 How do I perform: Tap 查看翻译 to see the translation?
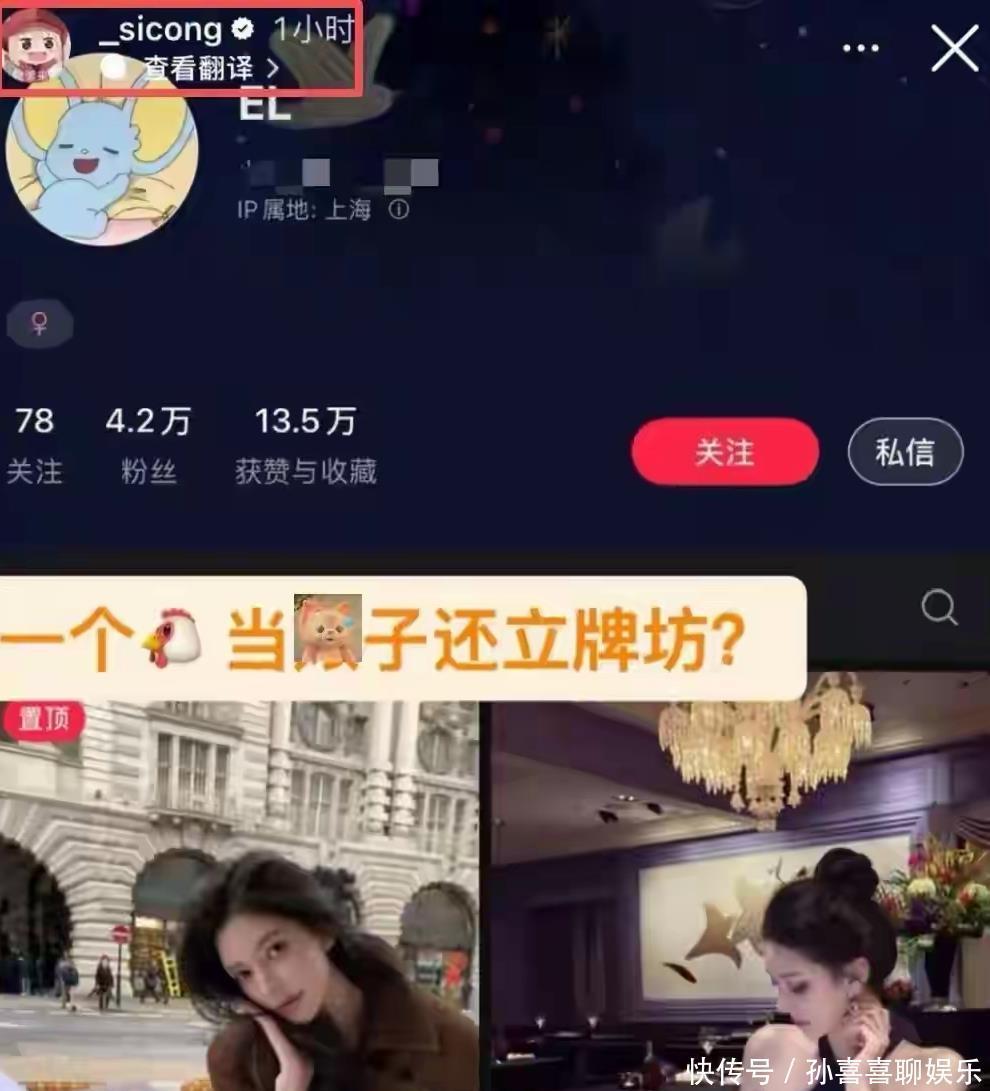tap(210, 69)
